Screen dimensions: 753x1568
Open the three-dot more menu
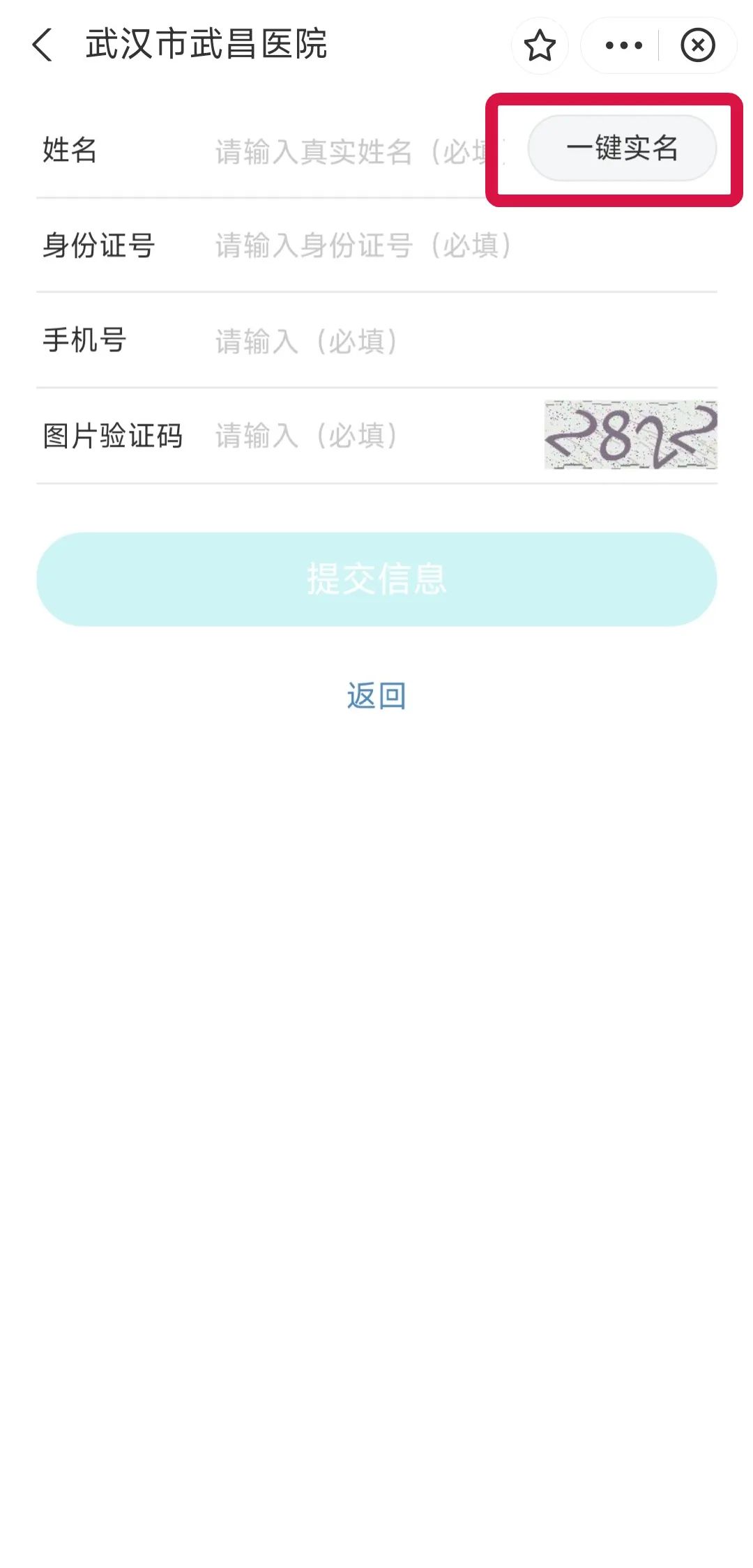tap(623, 46)
